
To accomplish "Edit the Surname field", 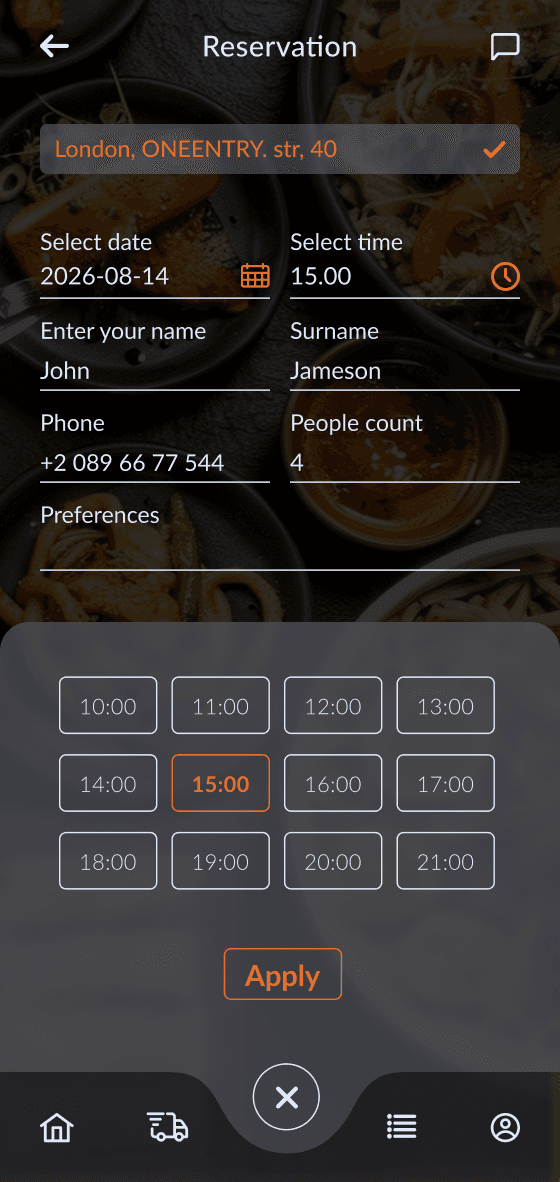I will 405,371.
